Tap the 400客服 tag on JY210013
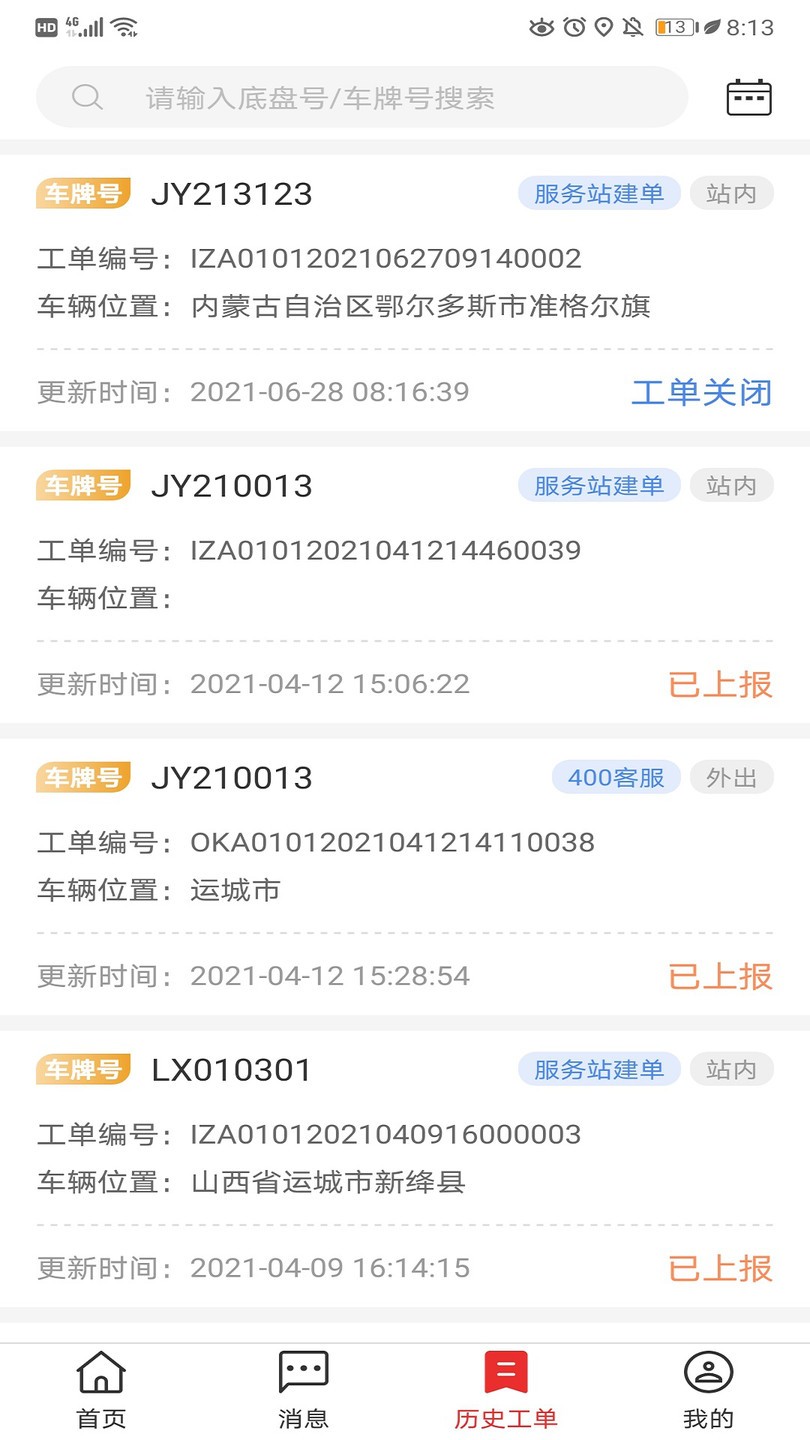The width and height of the screenshot is (810, 1440). pos(616,777)
